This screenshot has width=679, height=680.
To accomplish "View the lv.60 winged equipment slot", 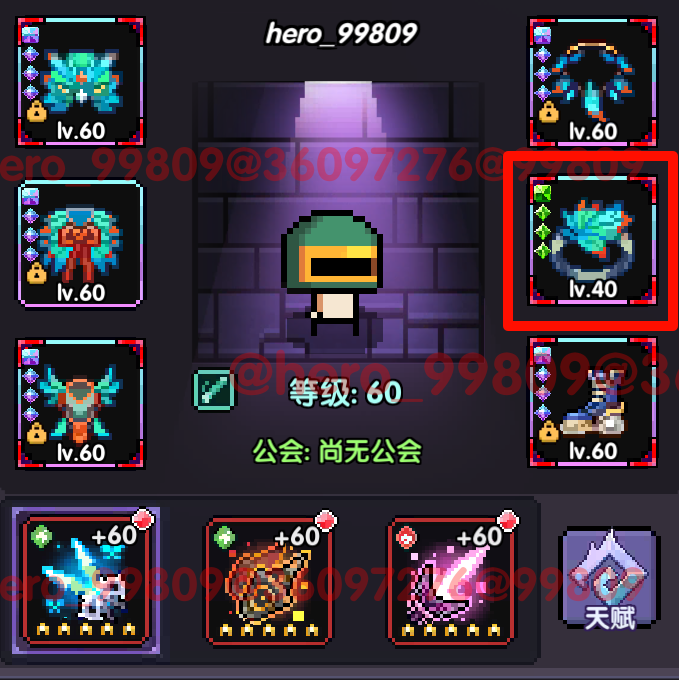I will 81,403.
